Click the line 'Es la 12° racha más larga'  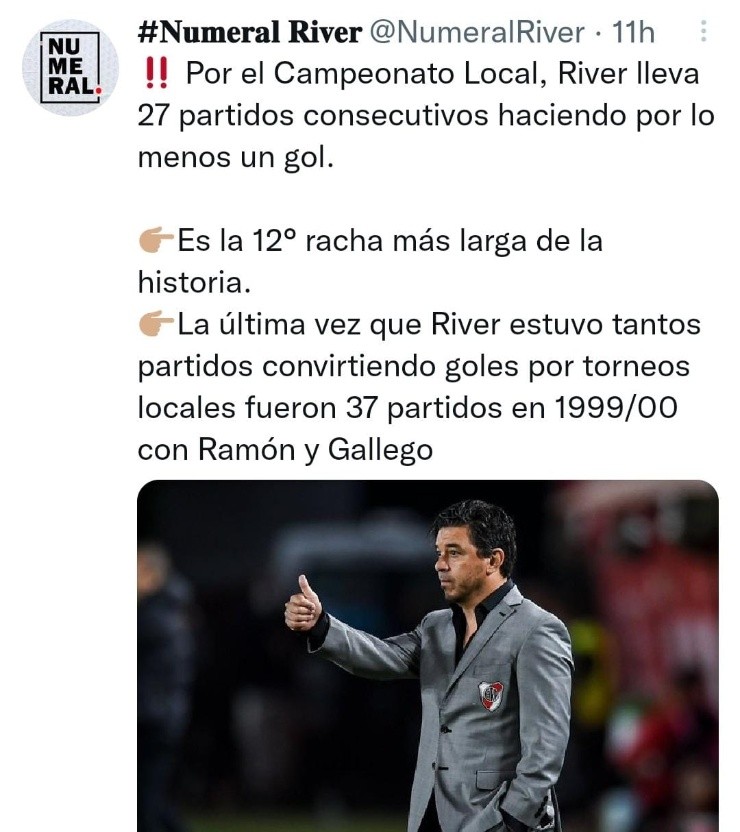tap(380, 239)
